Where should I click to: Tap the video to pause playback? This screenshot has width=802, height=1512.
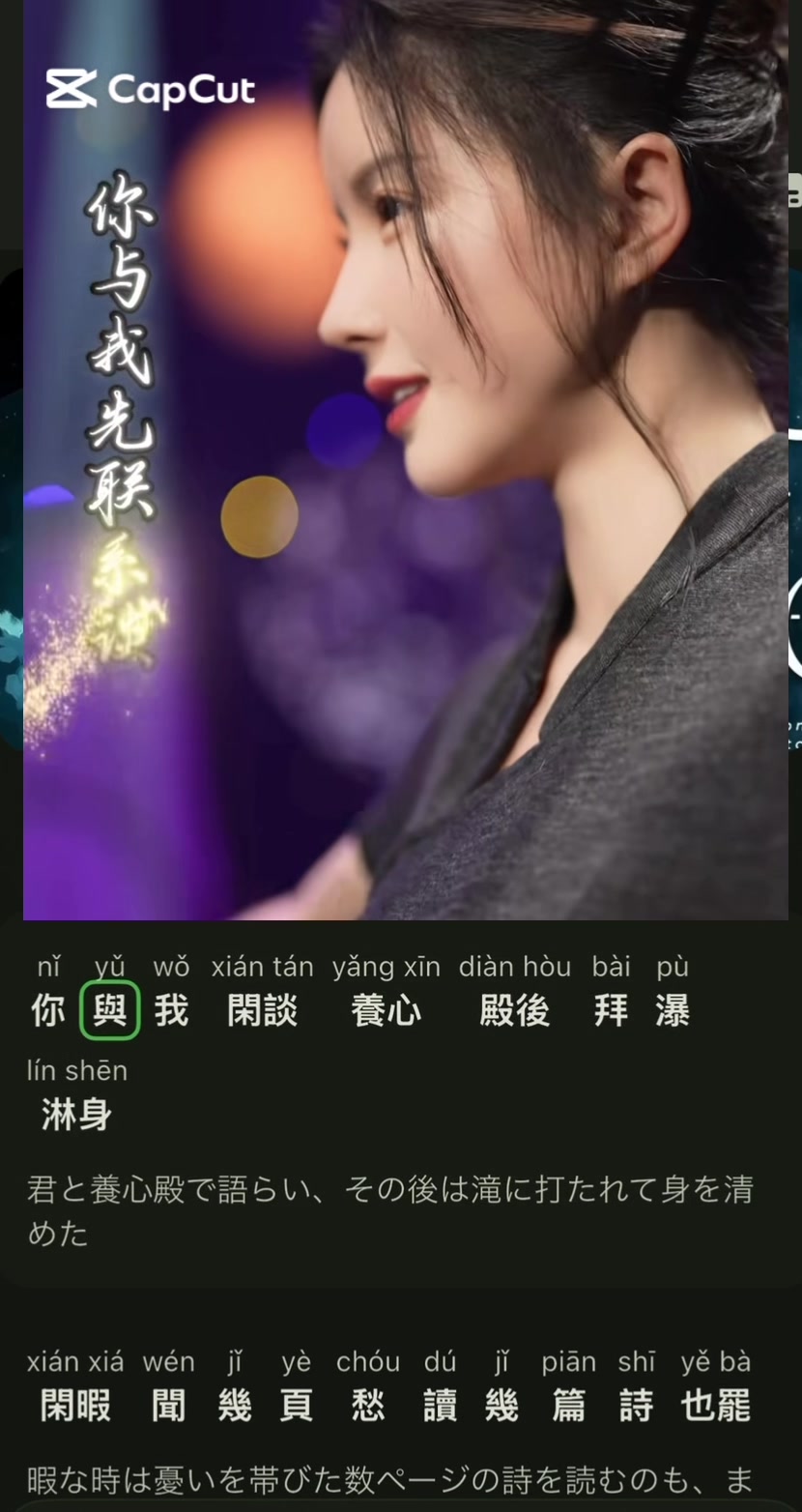point(406,459)
